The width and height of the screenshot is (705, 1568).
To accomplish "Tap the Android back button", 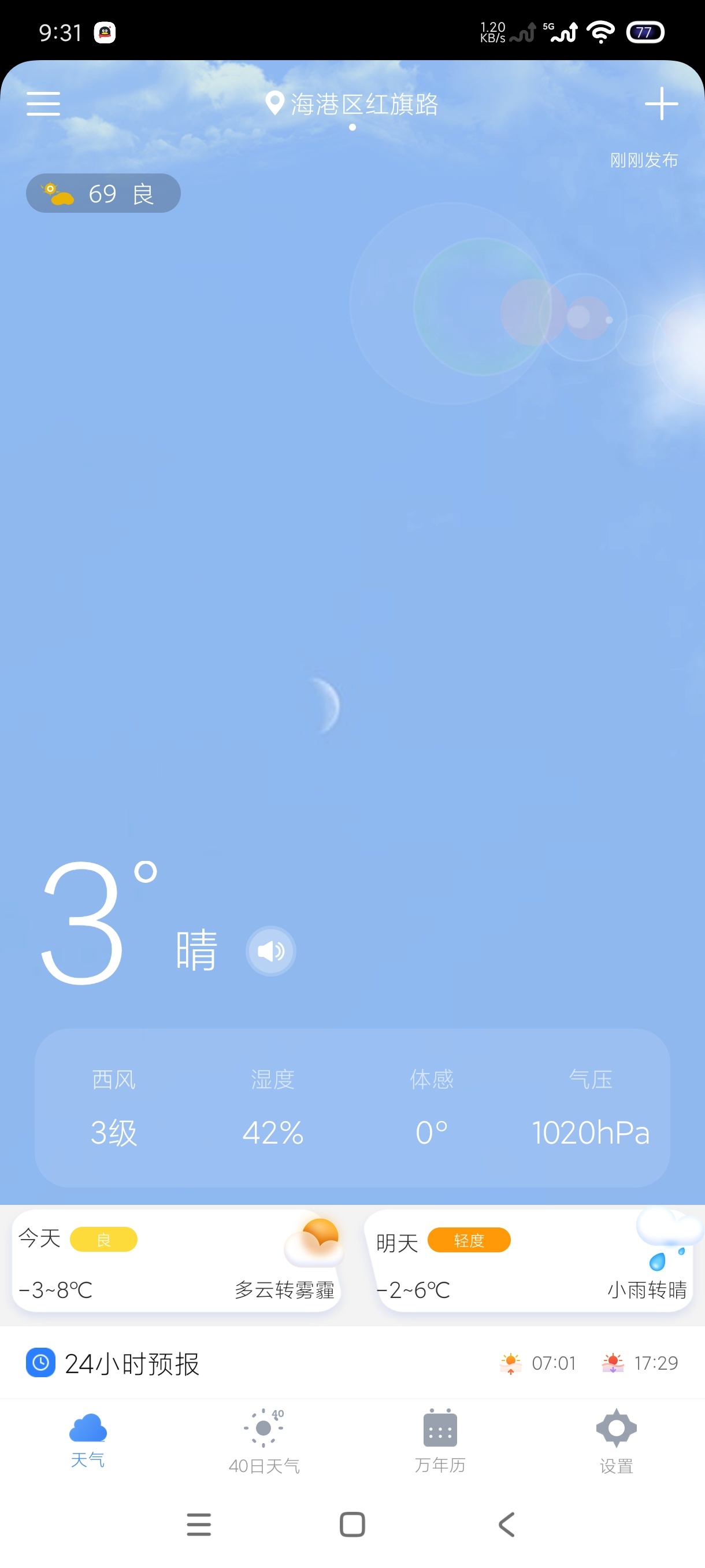I will click(x=506, y=1525).
